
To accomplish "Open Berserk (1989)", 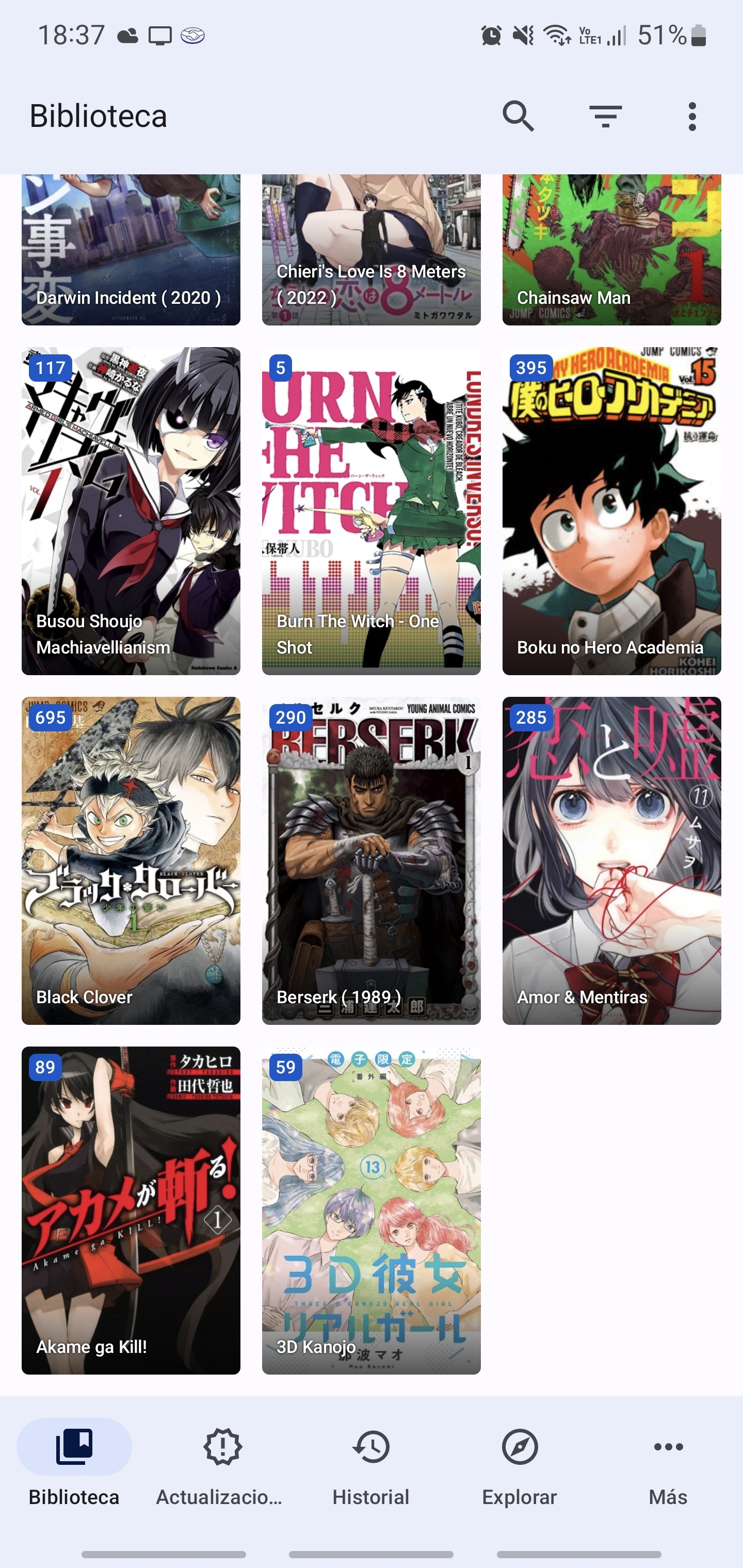I will pos(372,861).
